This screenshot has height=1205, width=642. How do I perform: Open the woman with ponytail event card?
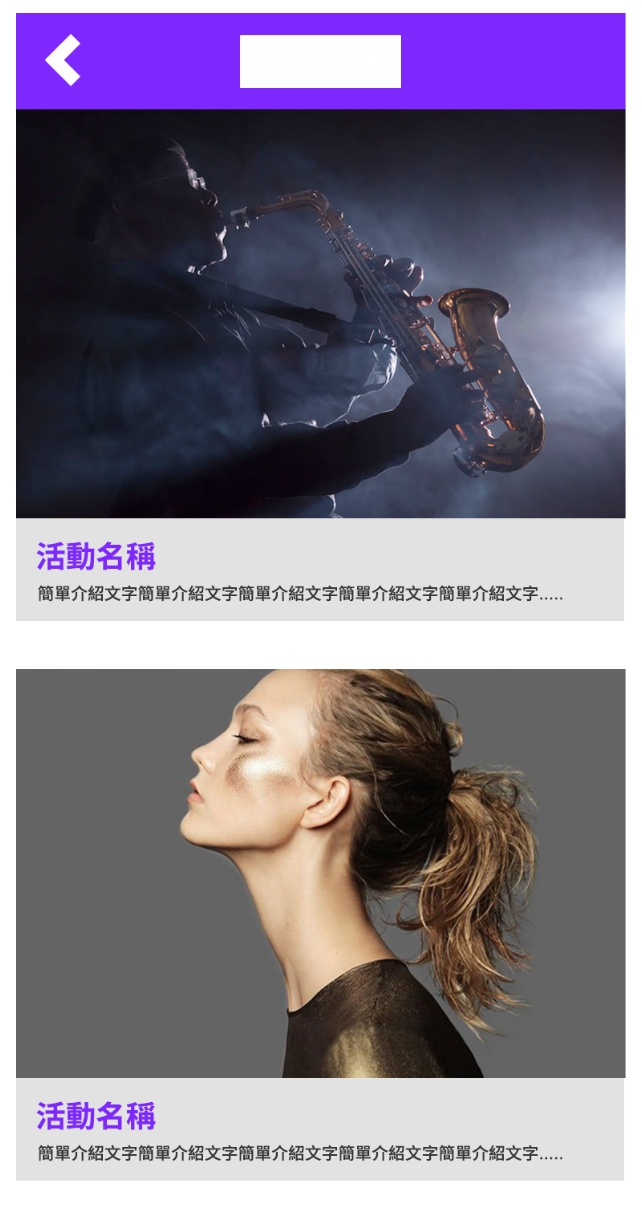click(x=320, y=925)
